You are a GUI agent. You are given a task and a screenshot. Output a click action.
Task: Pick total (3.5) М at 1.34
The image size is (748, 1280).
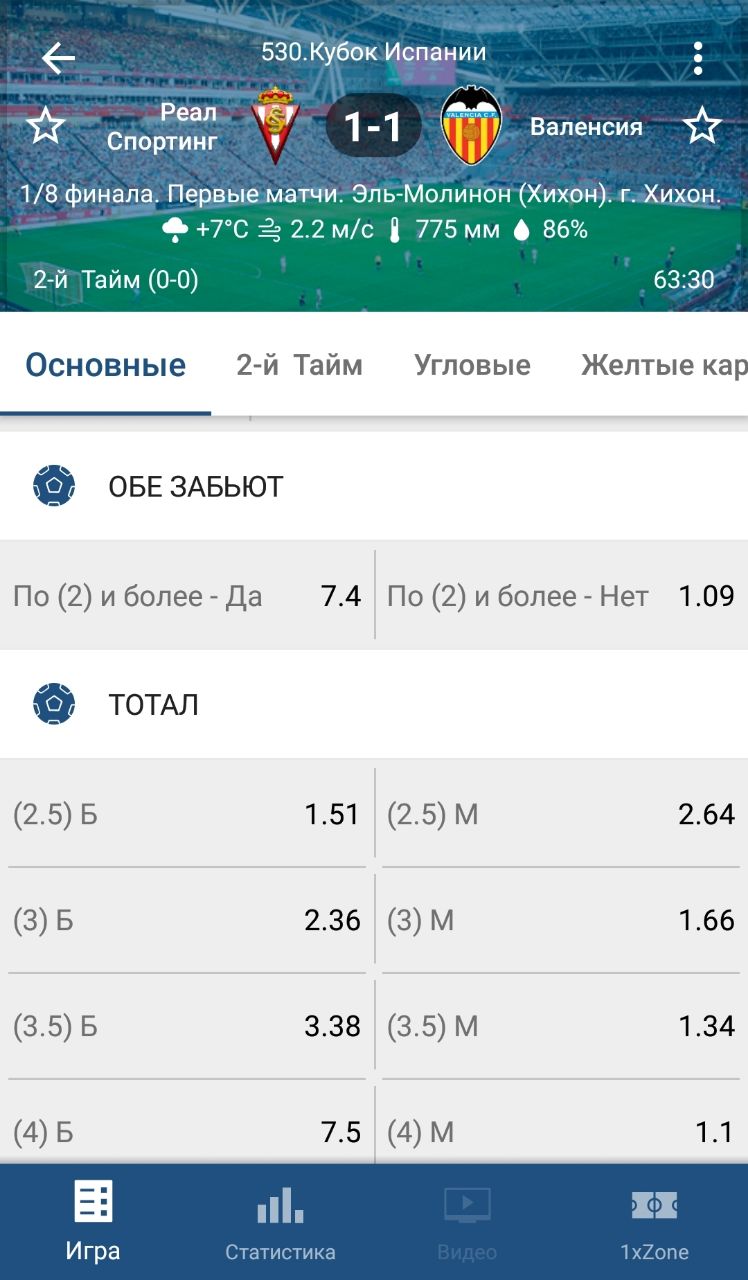tap(561, 1026)
